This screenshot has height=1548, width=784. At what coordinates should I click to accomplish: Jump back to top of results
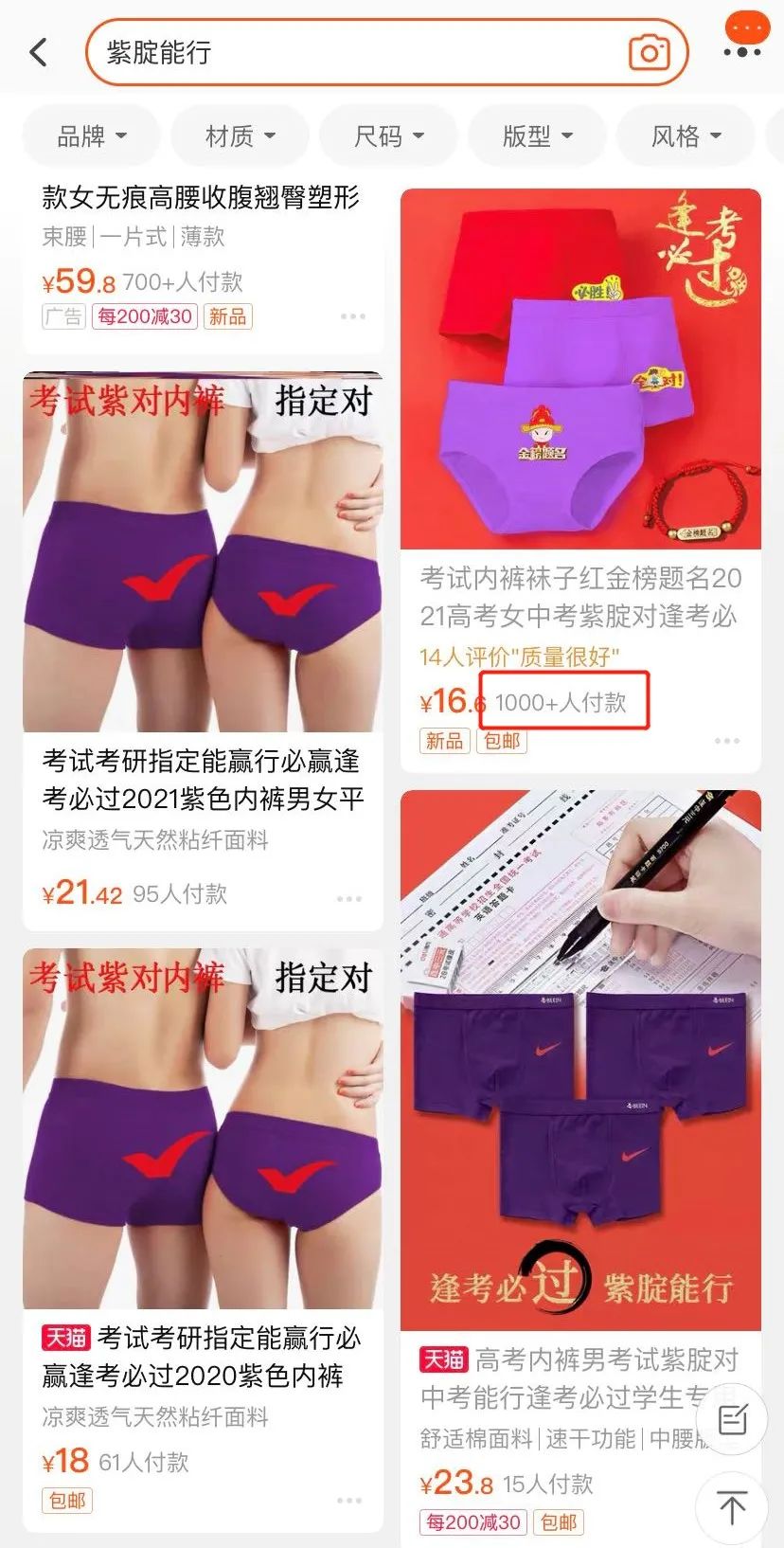732,1506
